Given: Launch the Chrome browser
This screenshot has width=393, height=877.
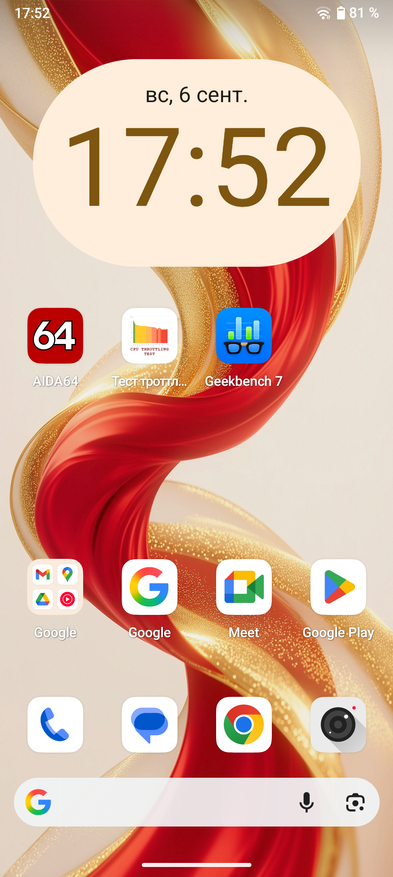Looking at the screenshot, I should 244,724.
